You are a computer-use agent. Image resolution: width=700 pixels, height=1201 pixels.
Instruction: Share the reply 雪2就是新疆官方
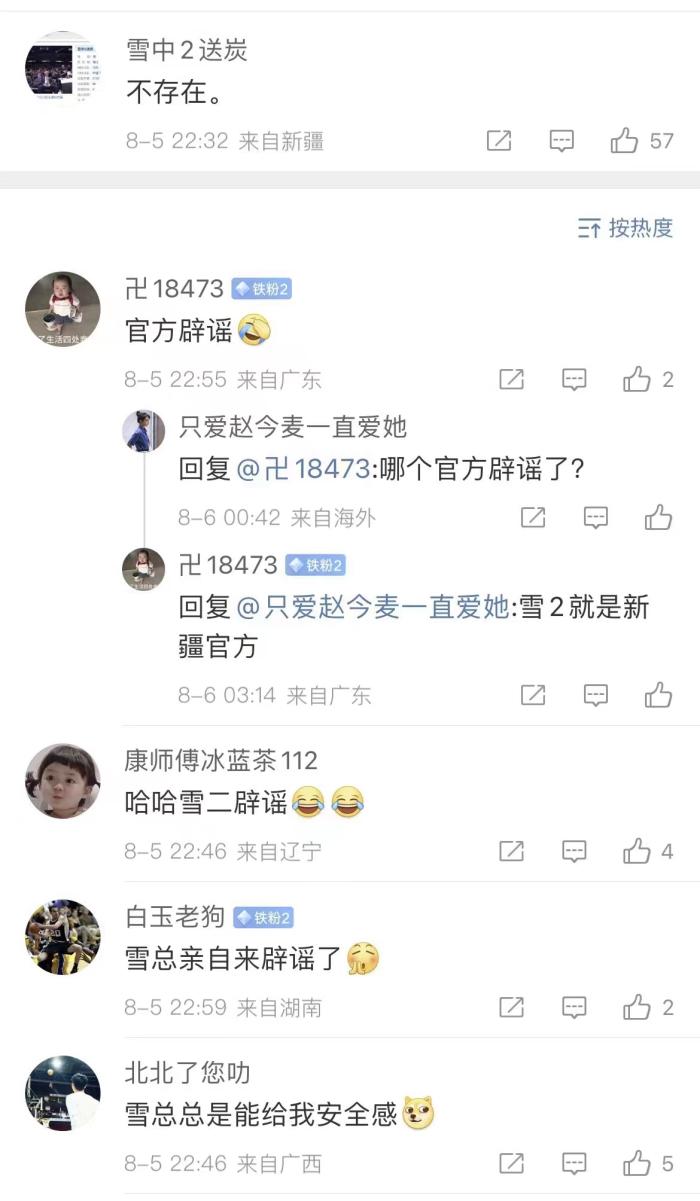pyautogui.click(x=533, y=695)
